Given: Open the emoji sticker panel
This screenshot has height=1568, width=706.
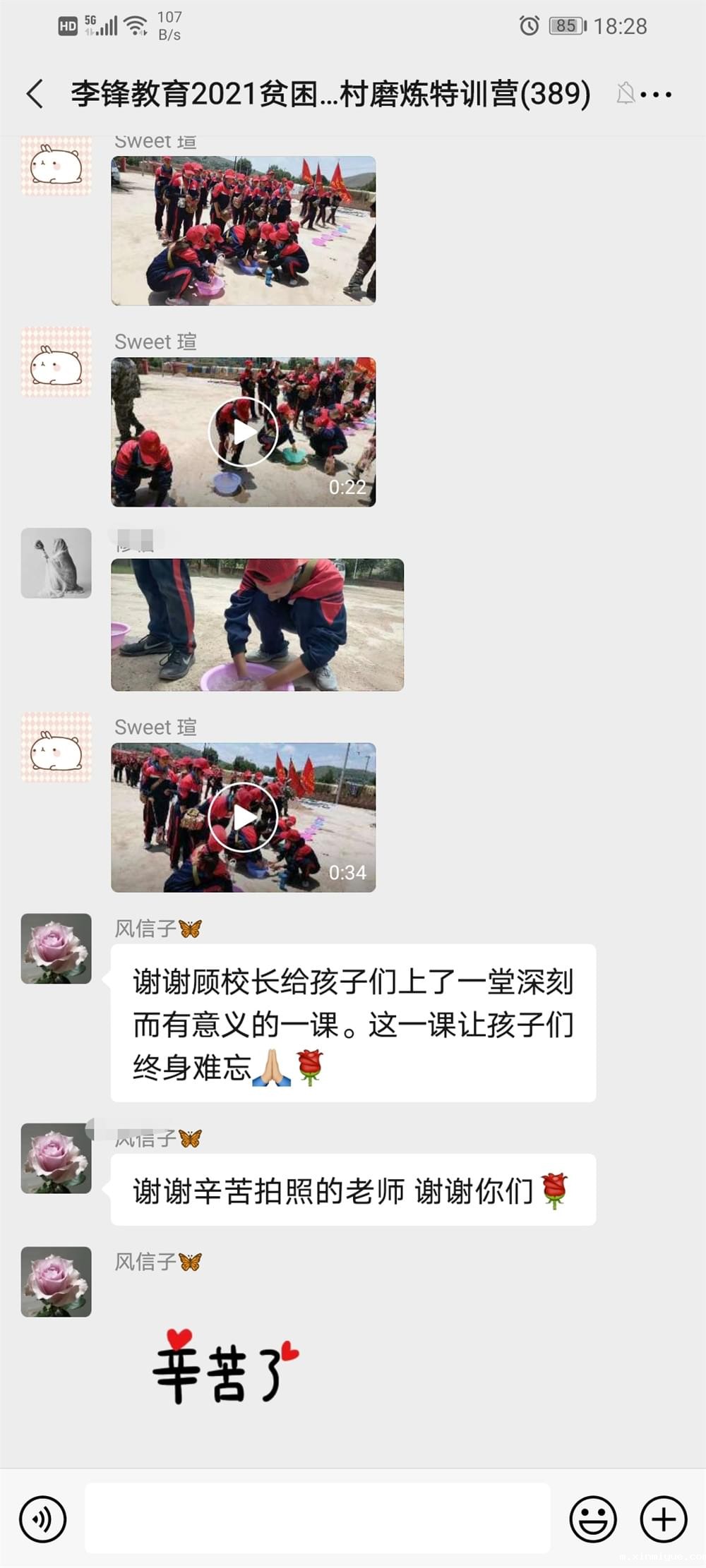Looking at the screenshot, I should (x=593, y=1519).
